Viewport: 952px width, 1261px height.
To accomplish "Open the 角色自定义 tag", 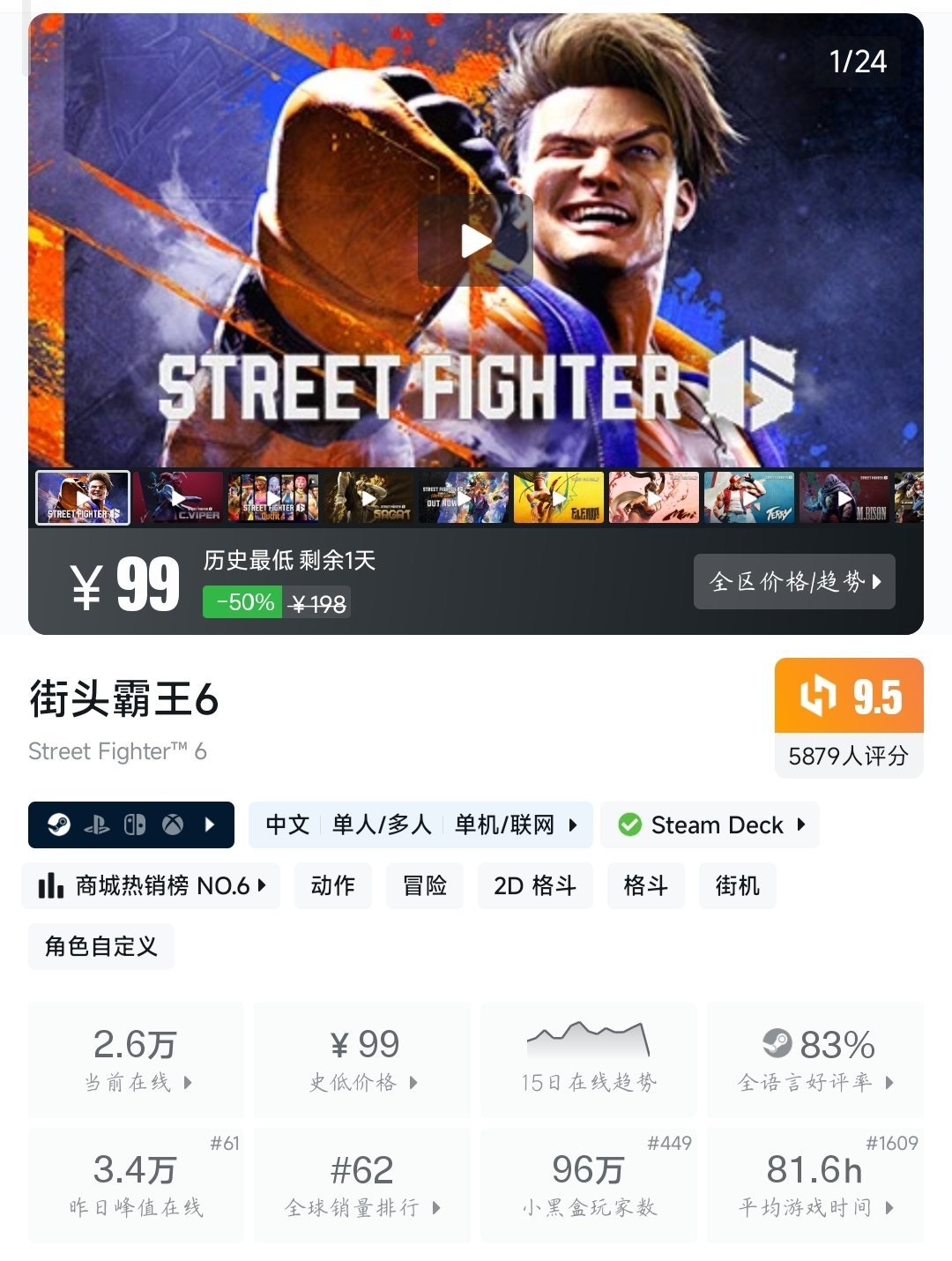I will pyautogui.click(x=101, y=946).
